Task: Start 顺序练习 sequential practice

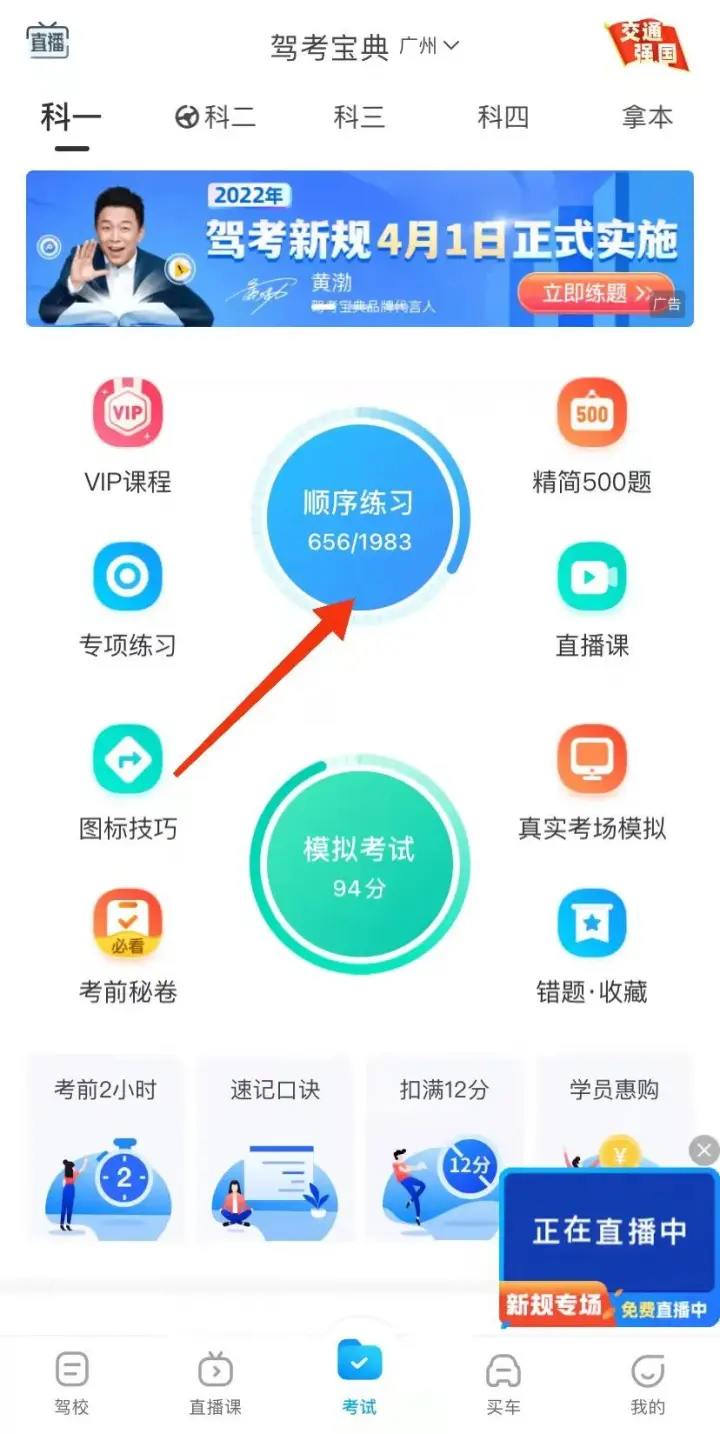Action: pos(358,519)
